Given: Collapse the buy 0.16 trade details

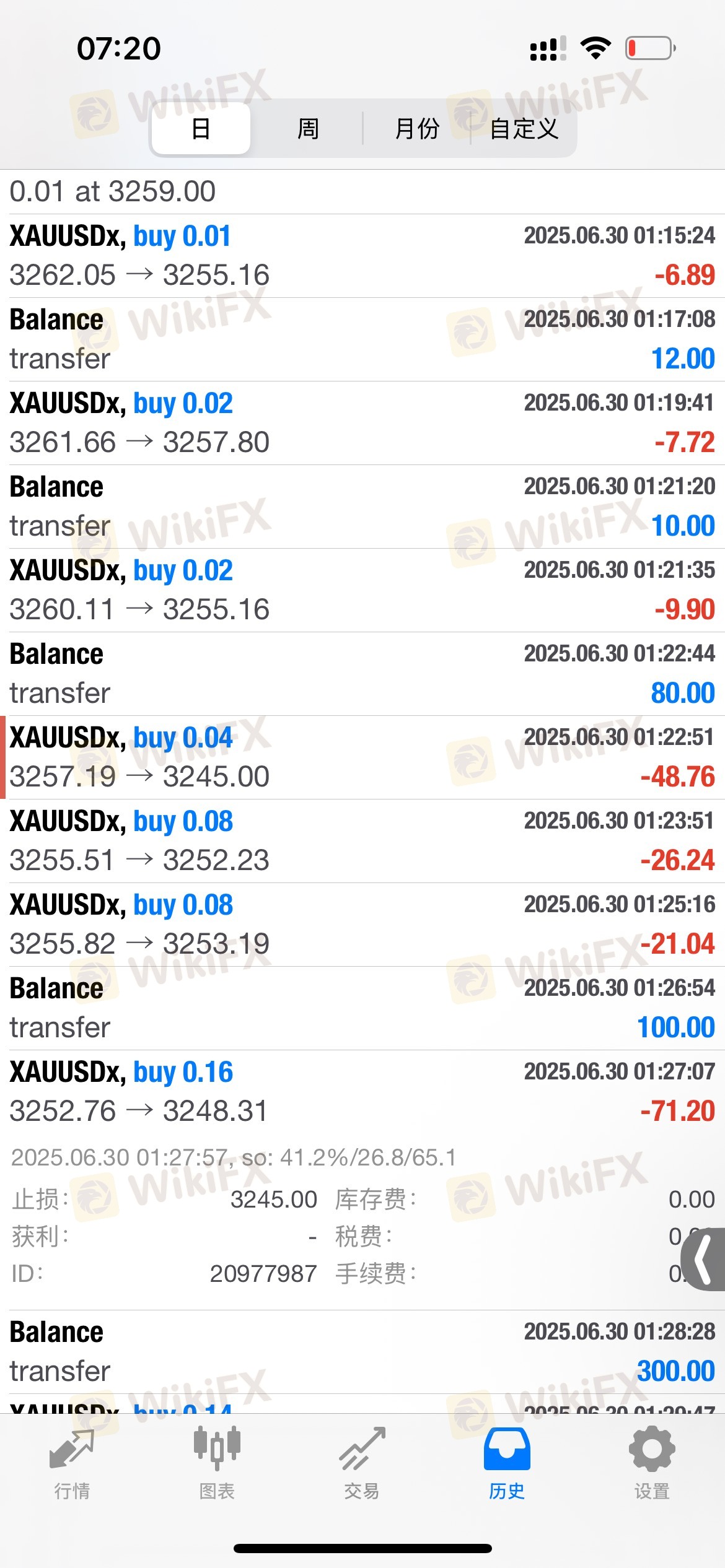Looking at the screenshot, I should point(362,1092).
